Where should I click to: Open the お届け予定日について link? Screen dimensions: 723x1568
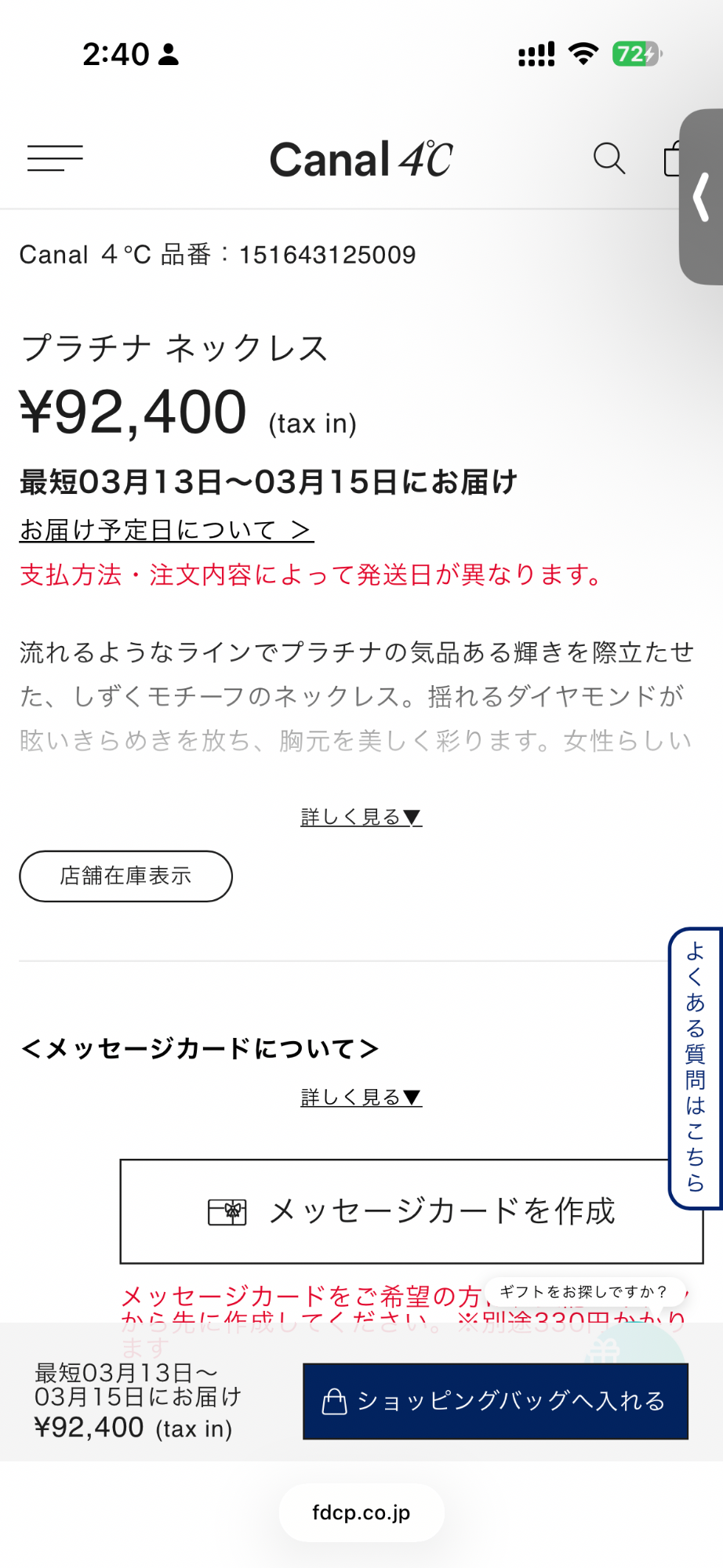[x=166, y=531]
